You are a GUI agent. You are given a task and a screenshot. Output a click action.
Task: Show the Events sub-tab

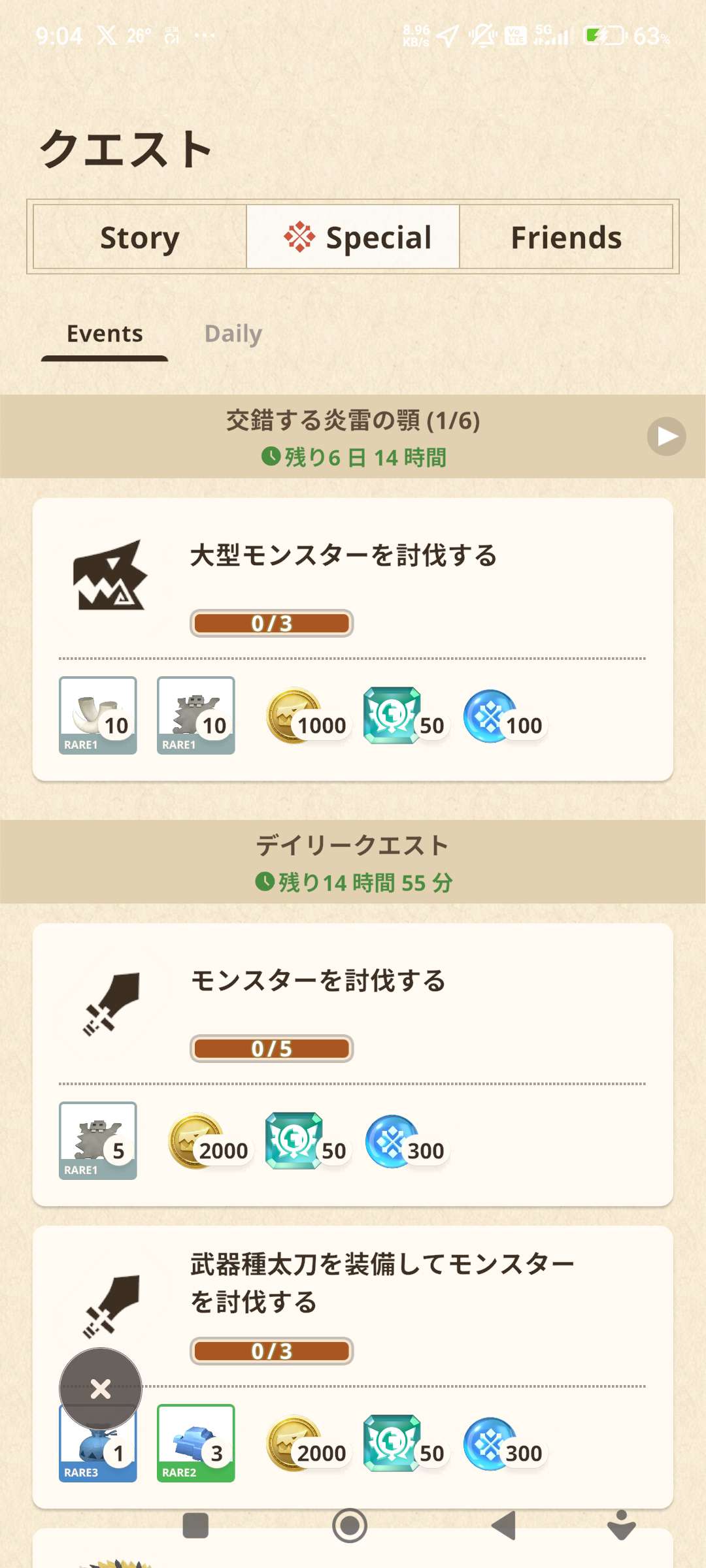[105, 334]
